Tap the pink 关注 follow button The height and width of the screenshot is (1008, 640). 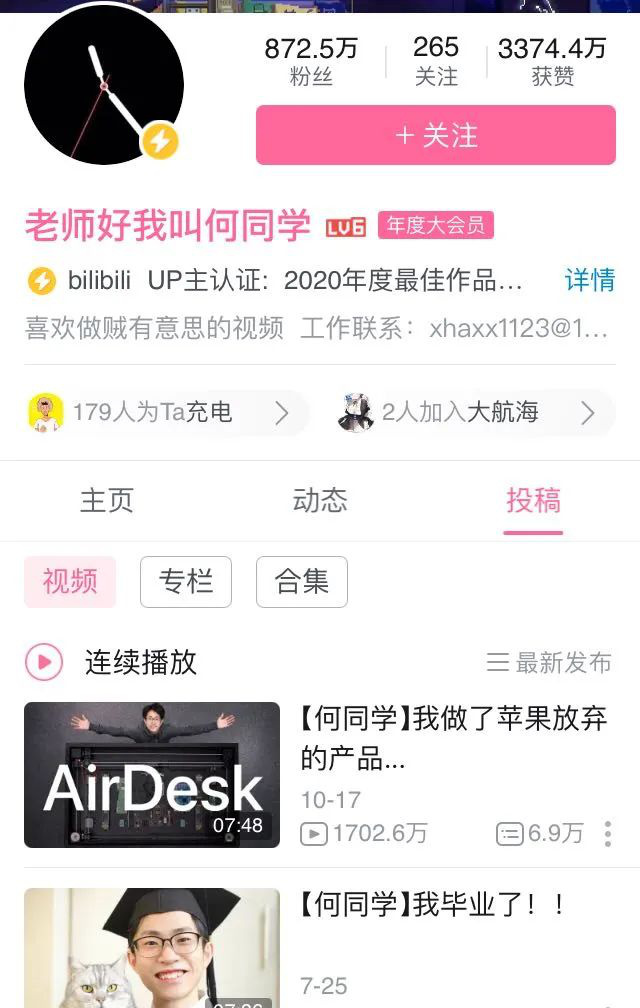tap(435, 135)
